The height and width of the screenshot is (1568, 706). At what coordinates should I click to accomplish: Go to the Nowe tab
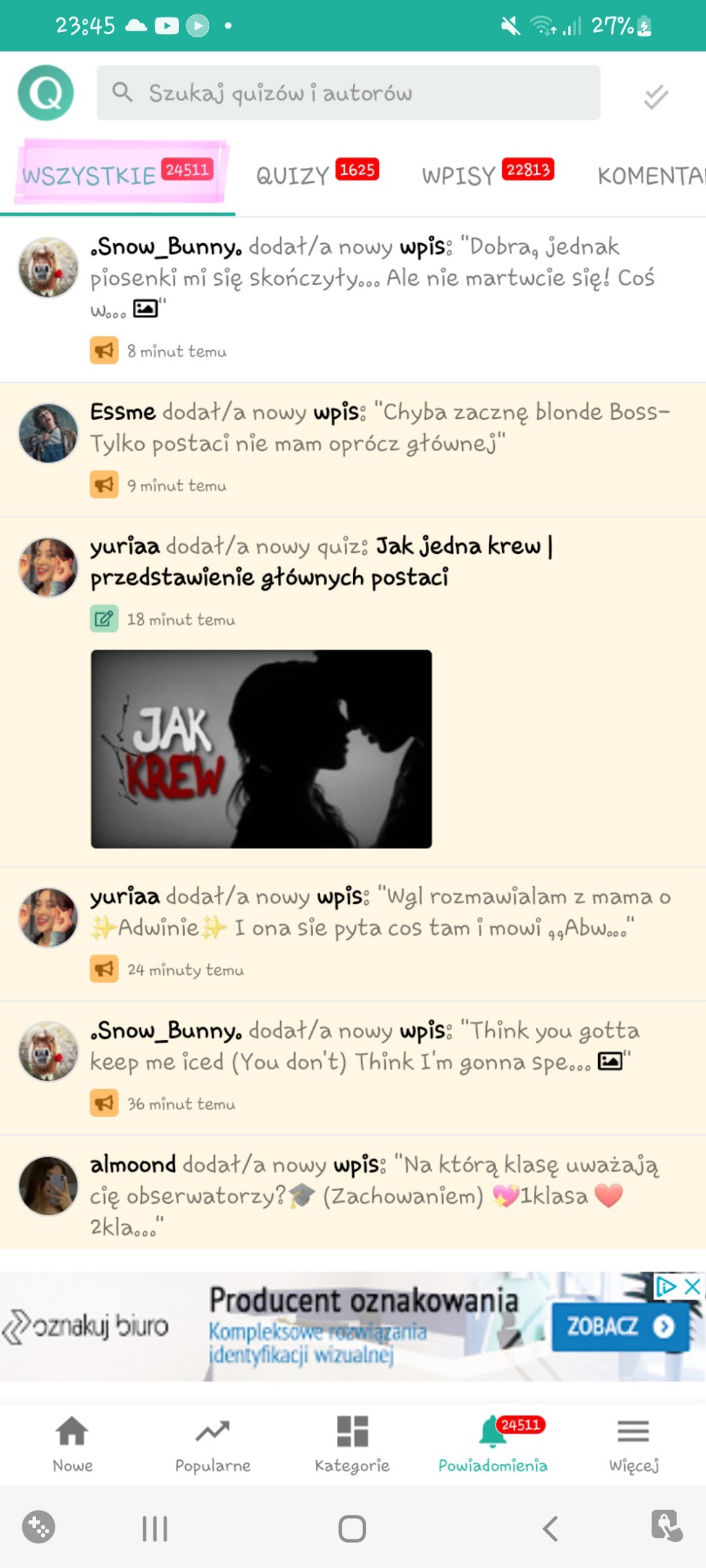point(73,1443)
